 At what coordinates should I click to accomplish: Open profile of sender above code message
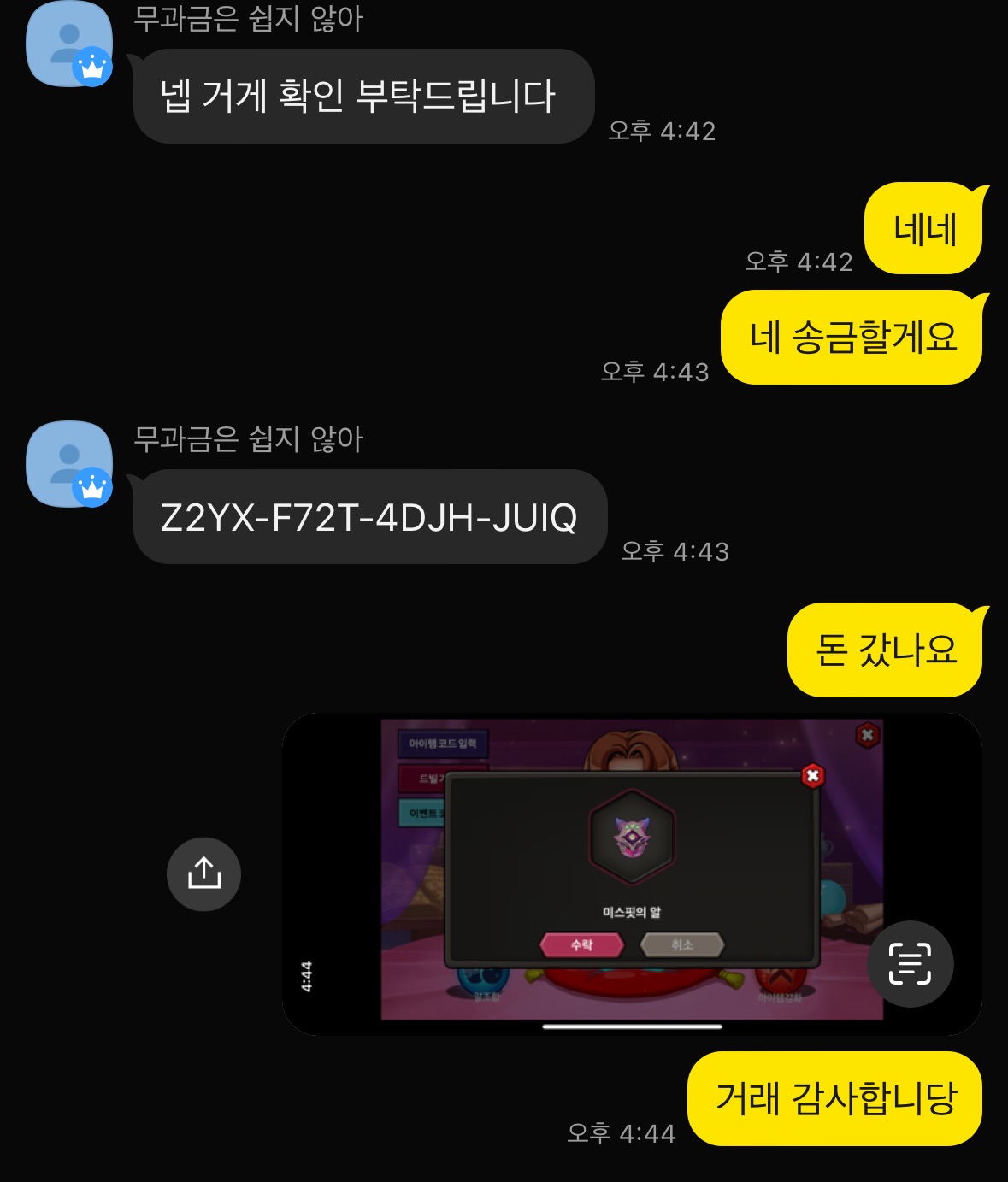point(69,463)
